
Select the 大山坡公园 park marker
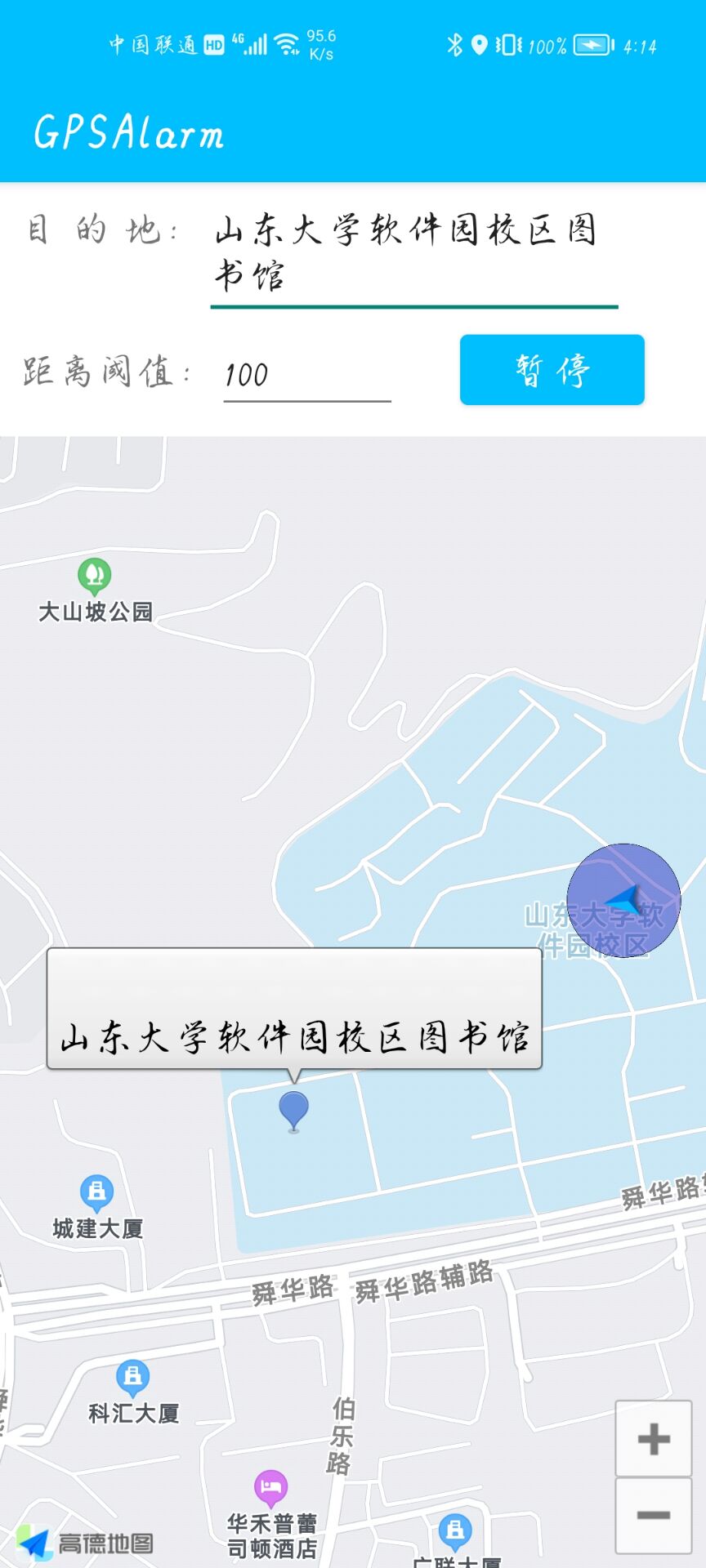click(94, 577)
